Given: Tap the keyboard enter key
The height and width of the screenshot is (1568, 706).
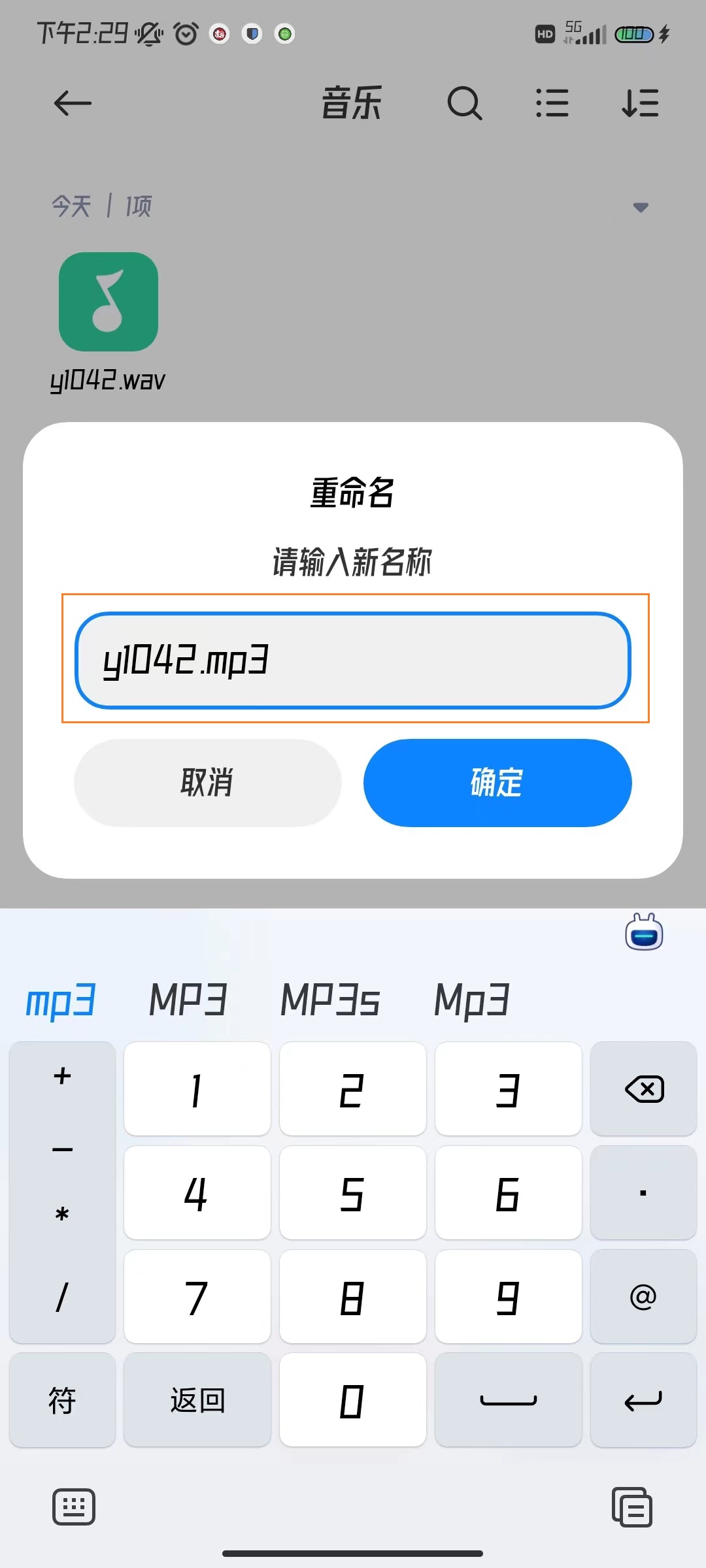Looking at the screenshot, I should point(643,1400).
